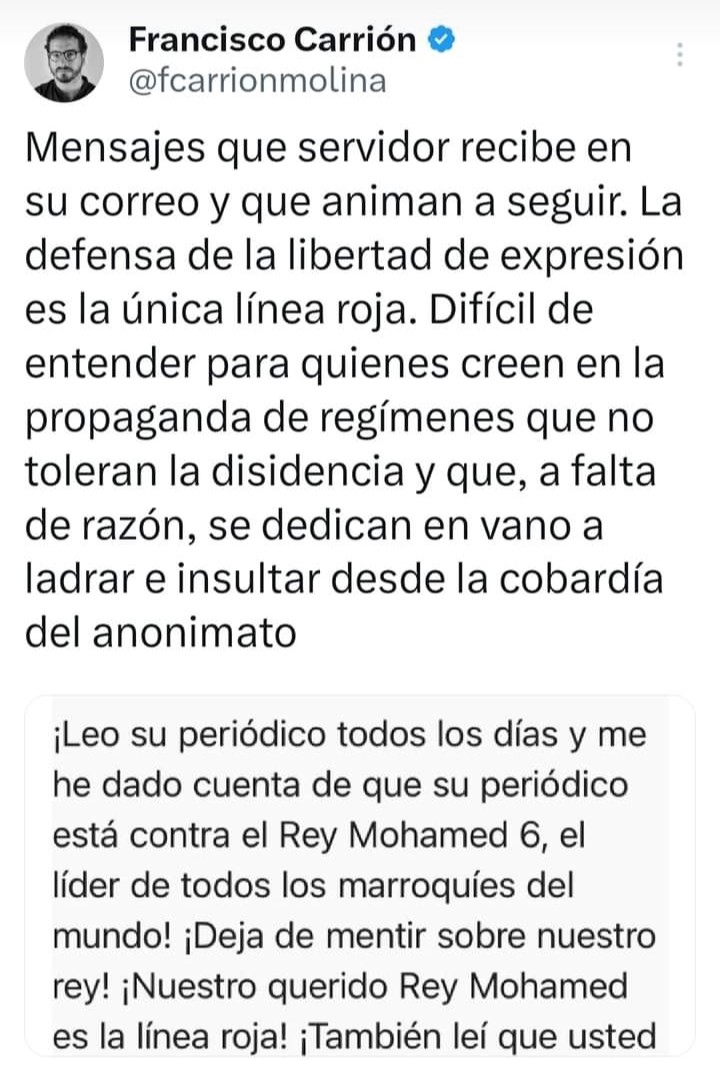Screen dimensions: 720x1077
Task: Open the tweet's three-dot overflow menu
Action: pos(680,54)
